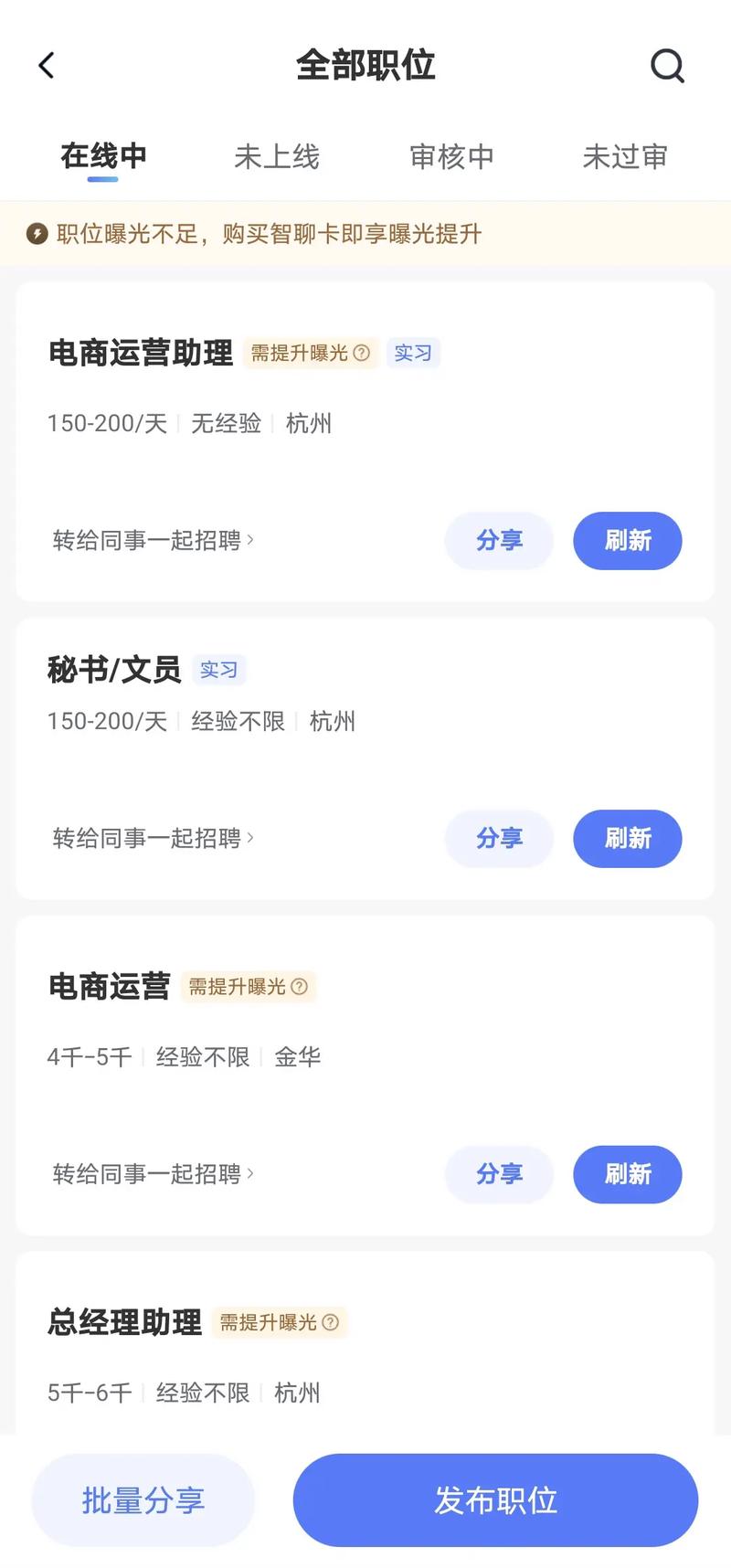731x1568 pixels.
Task: Tap the back arrow at top left
Action: [46, 65]
